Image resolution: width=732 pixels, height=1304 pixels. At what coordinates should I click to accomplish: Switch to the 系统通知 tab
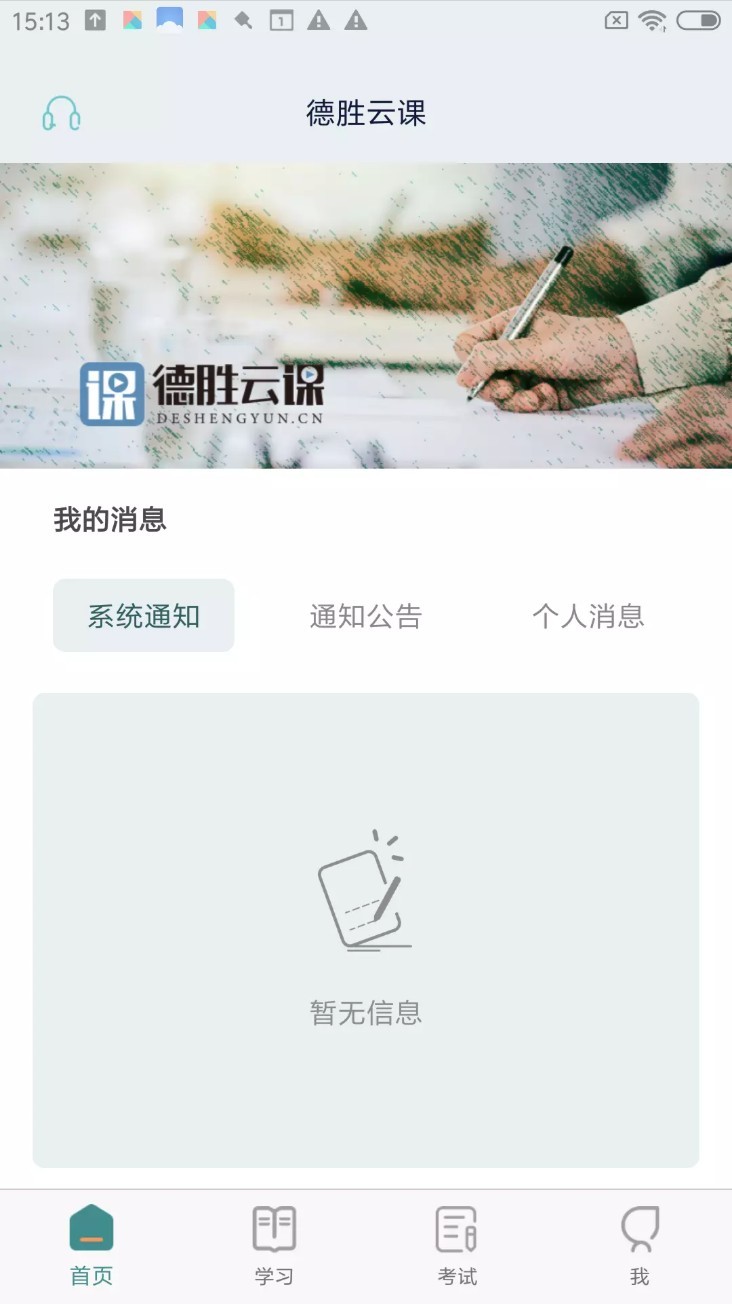tap(143, 616)
